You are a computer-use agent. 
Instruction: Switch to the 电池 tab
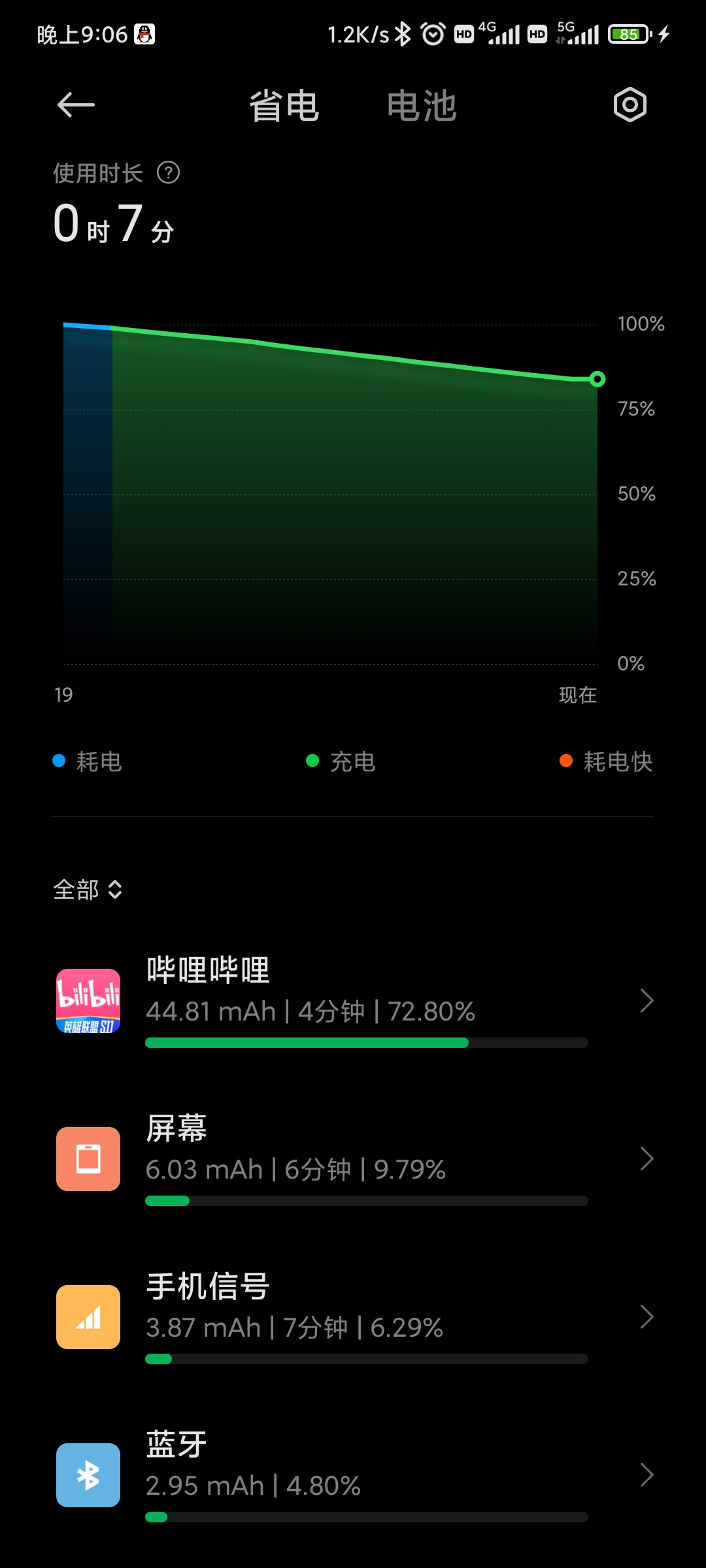coord(422,106)
